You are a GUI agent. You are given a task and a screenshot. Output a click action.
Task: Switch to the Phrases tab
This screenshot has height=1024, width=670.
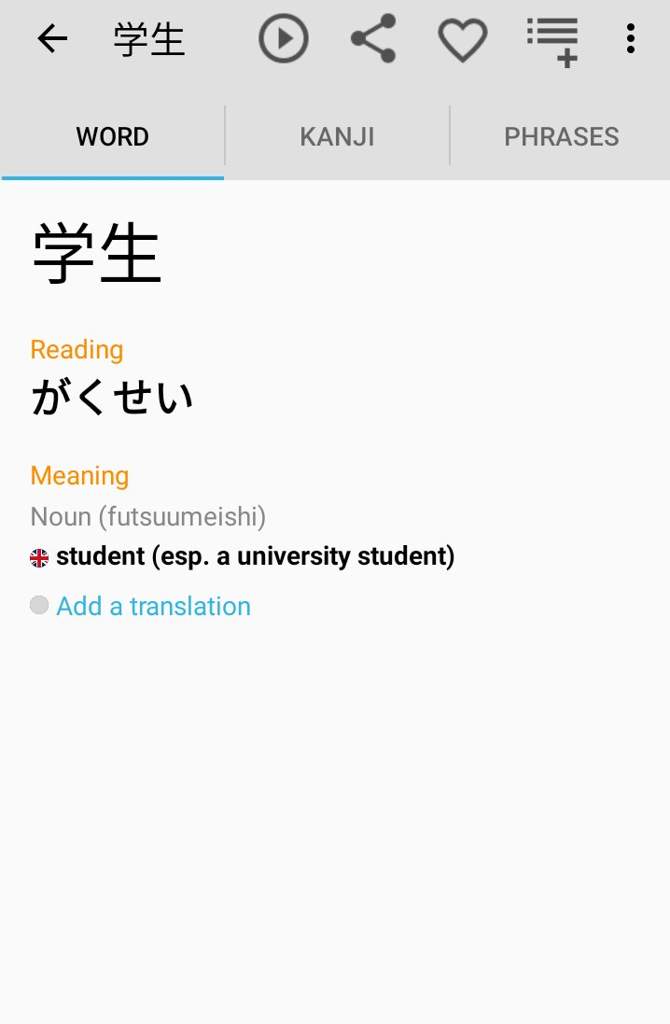coord(561,137)
